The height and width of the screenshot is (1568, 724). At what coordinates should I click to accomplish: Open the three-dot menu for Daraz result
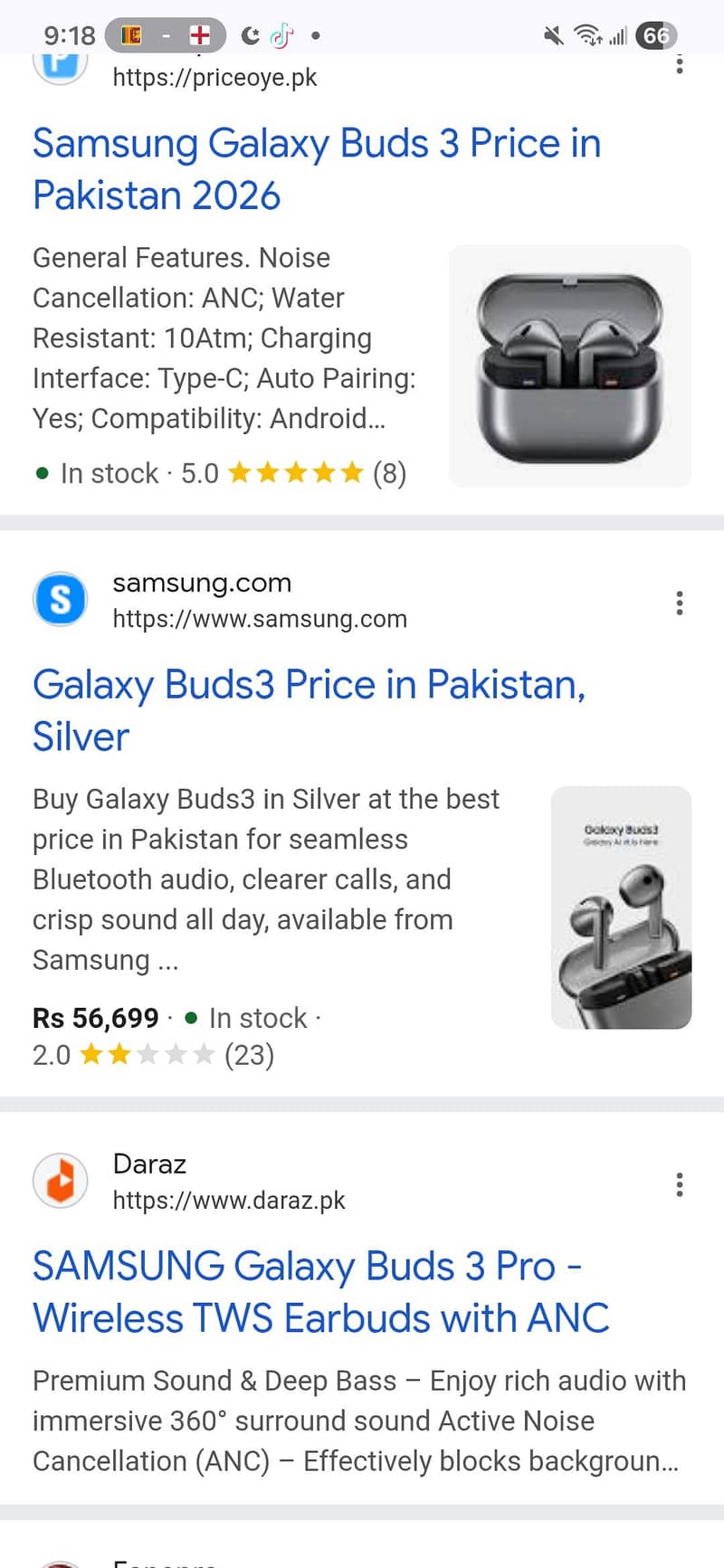click(x=680, y=1184)
